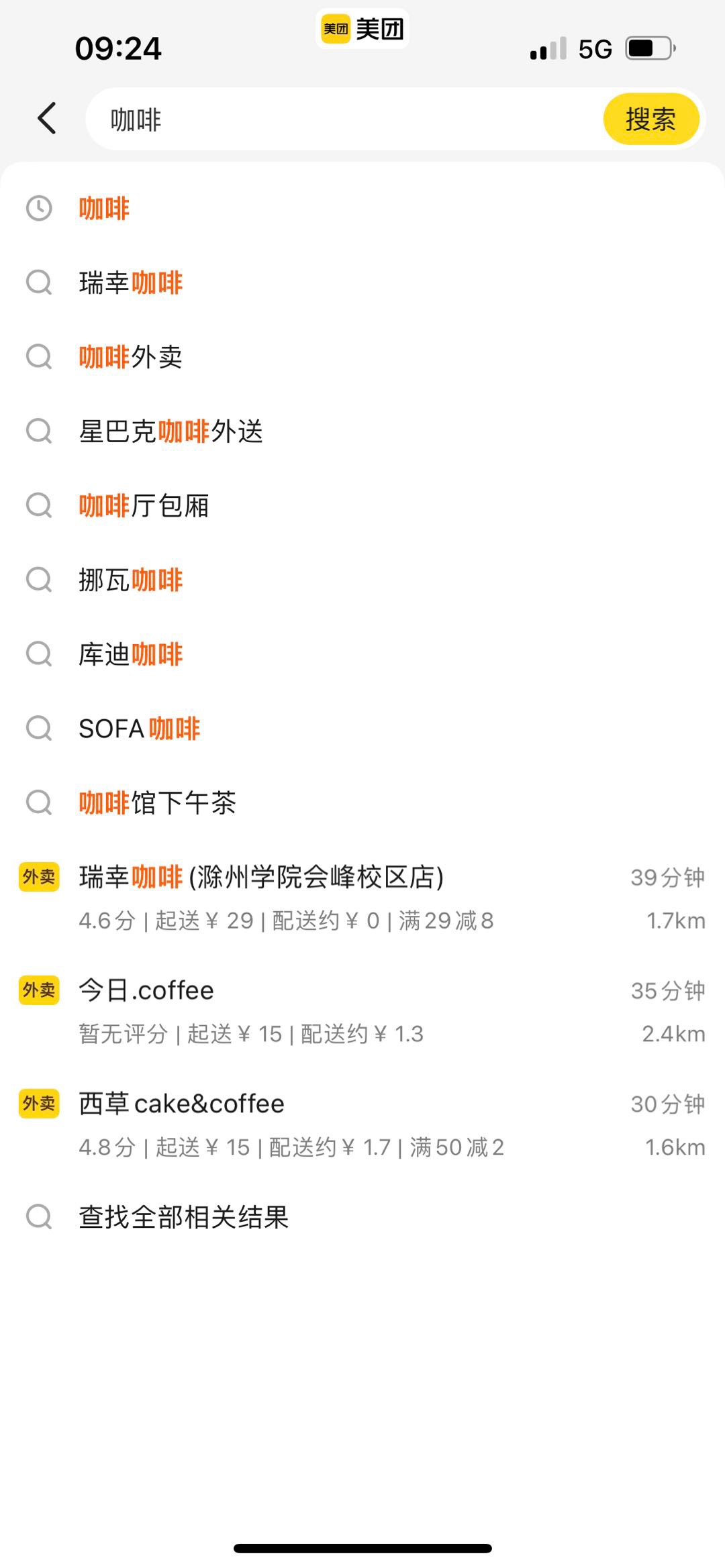Pick the 咖啡馆下午茶 suggestion
This screenshot has width=725, height=1568.
pyautogui.click(x=362, y=803)
